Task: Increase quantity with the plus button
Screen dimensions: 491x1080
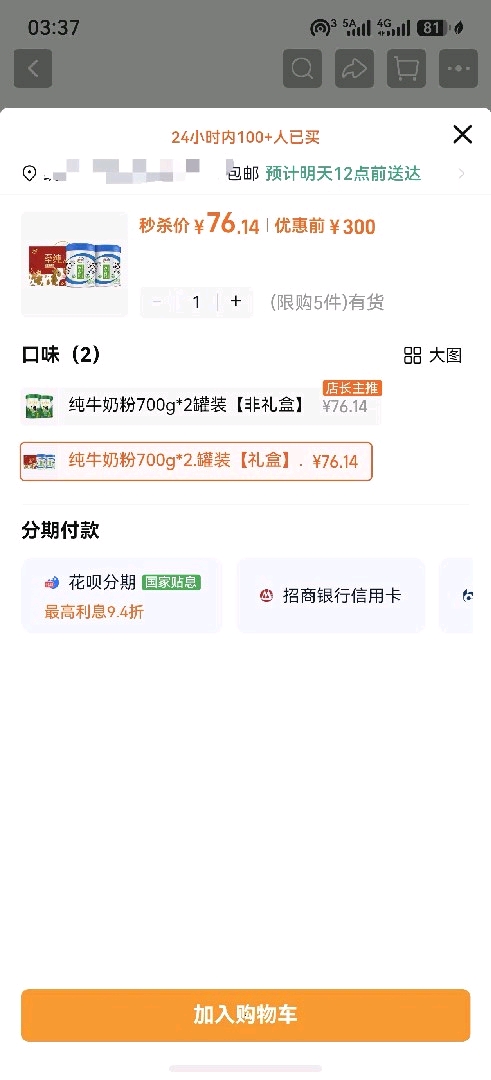Action: 236,302
